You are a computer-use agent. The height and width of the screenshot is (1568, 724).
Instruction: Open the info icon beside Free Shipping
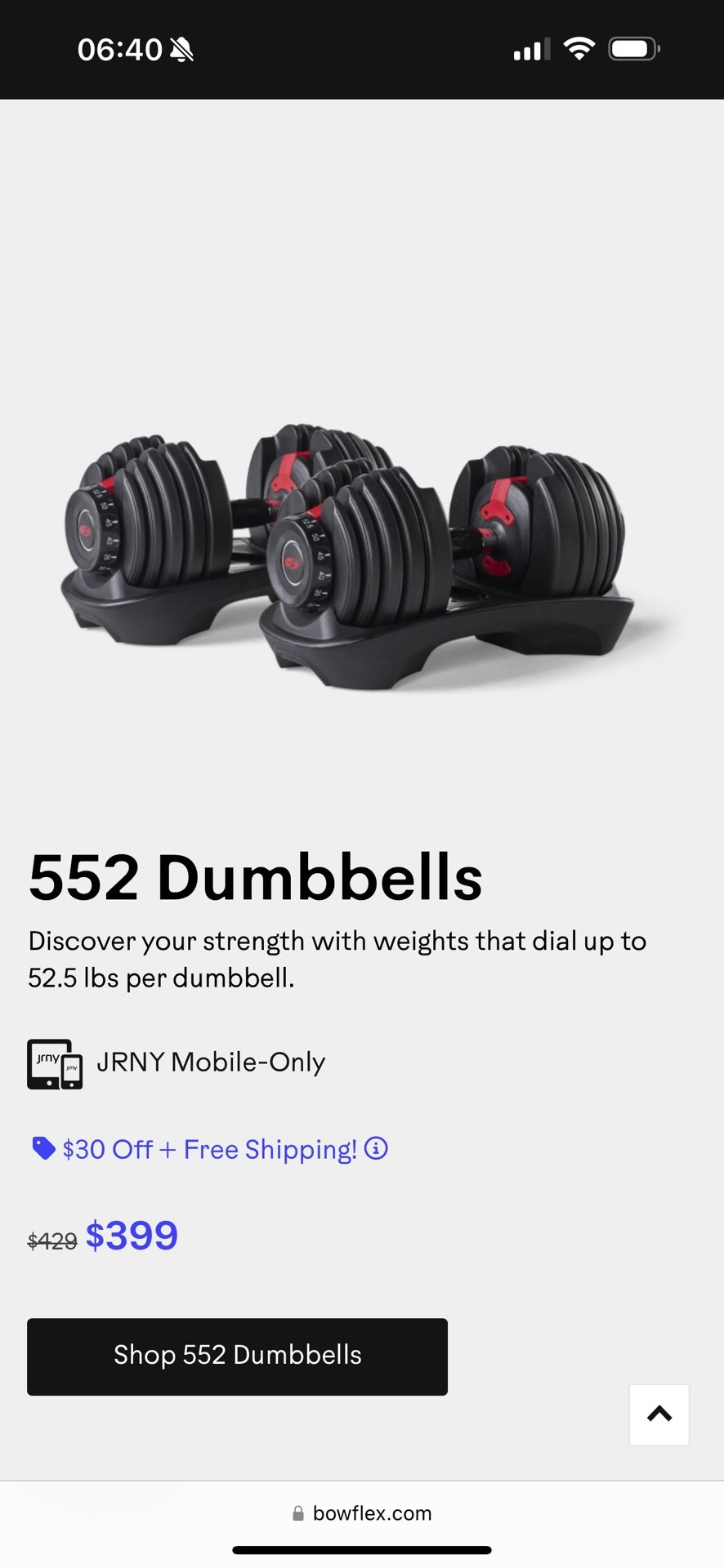click(x=376, y=1148)
